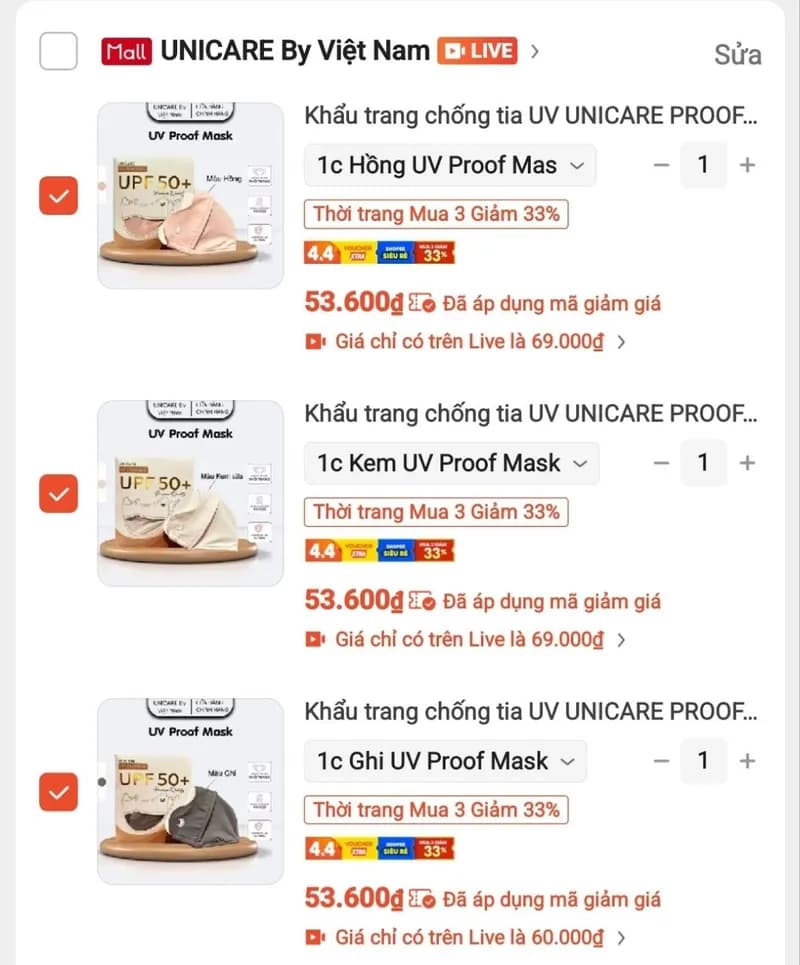Open the Hồng mask product thumbnail
Image resolution: width=800 pixels, height=965 pixels.
[x=191, y=190]
